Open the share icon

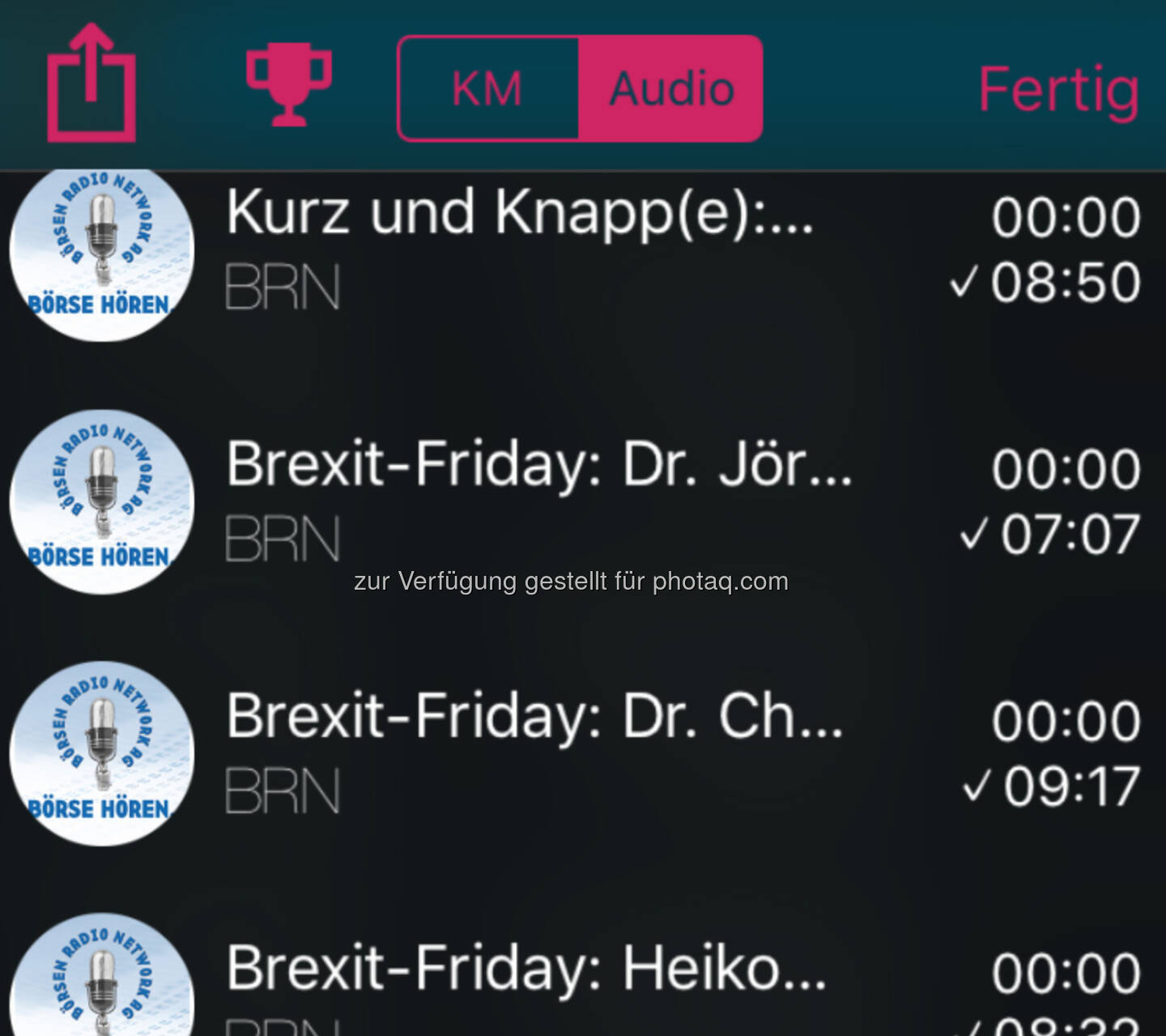click(x=91, y=85)
